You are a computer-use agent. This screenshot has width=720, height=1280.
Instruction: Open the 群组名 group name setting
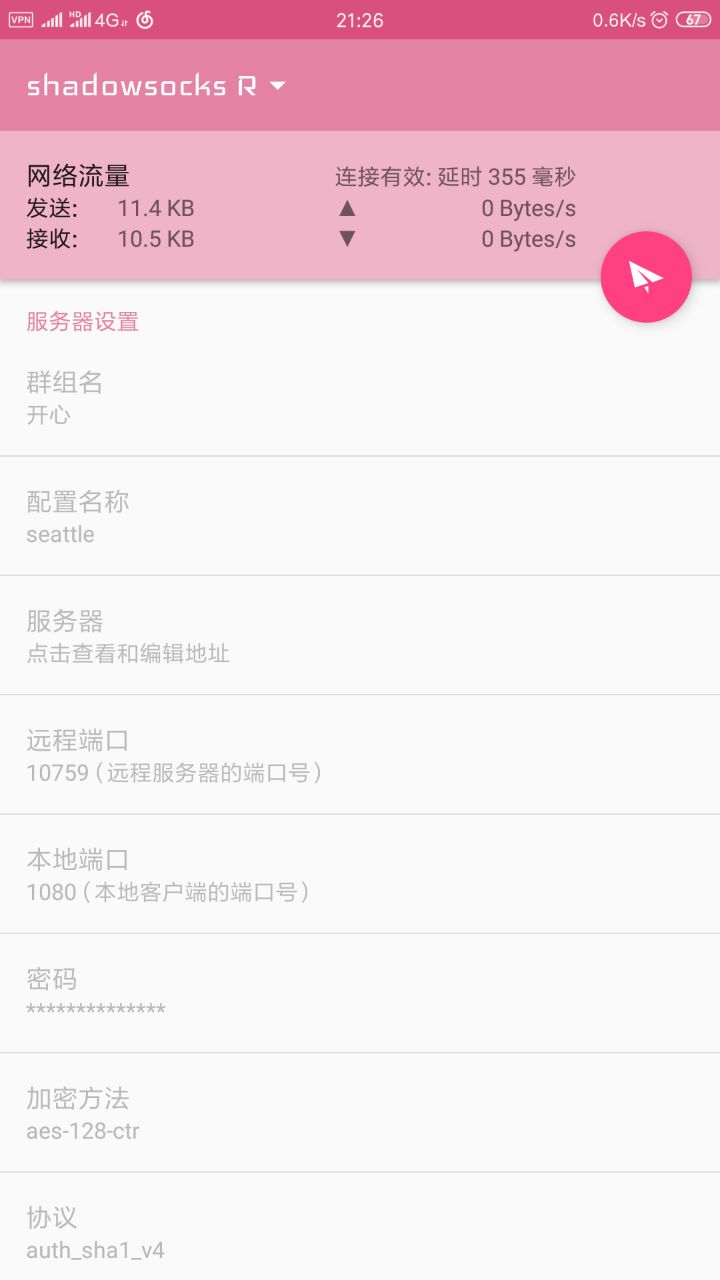point(360,397)
